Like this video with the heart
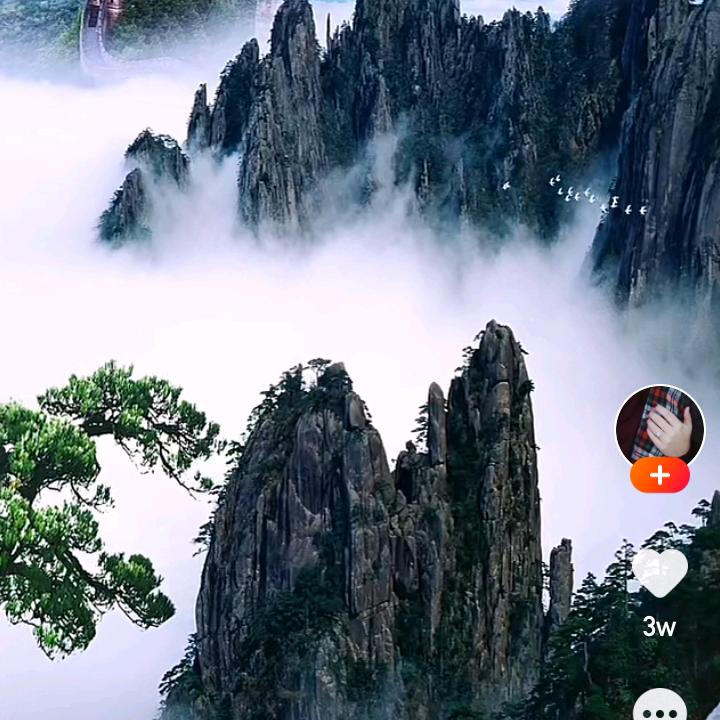Viewport: 720px width, 720px height. tap(660, 573)
